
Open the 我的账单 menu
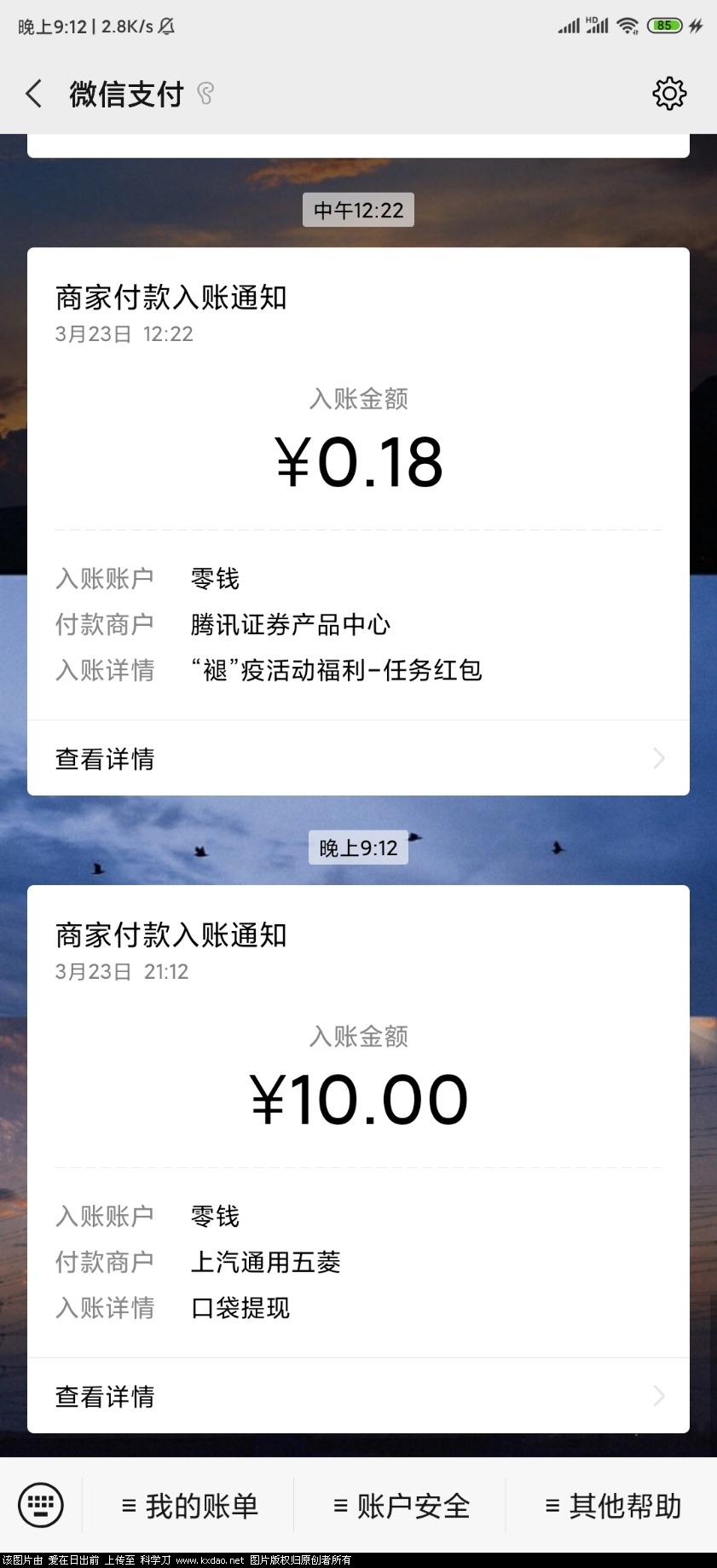189,1506
